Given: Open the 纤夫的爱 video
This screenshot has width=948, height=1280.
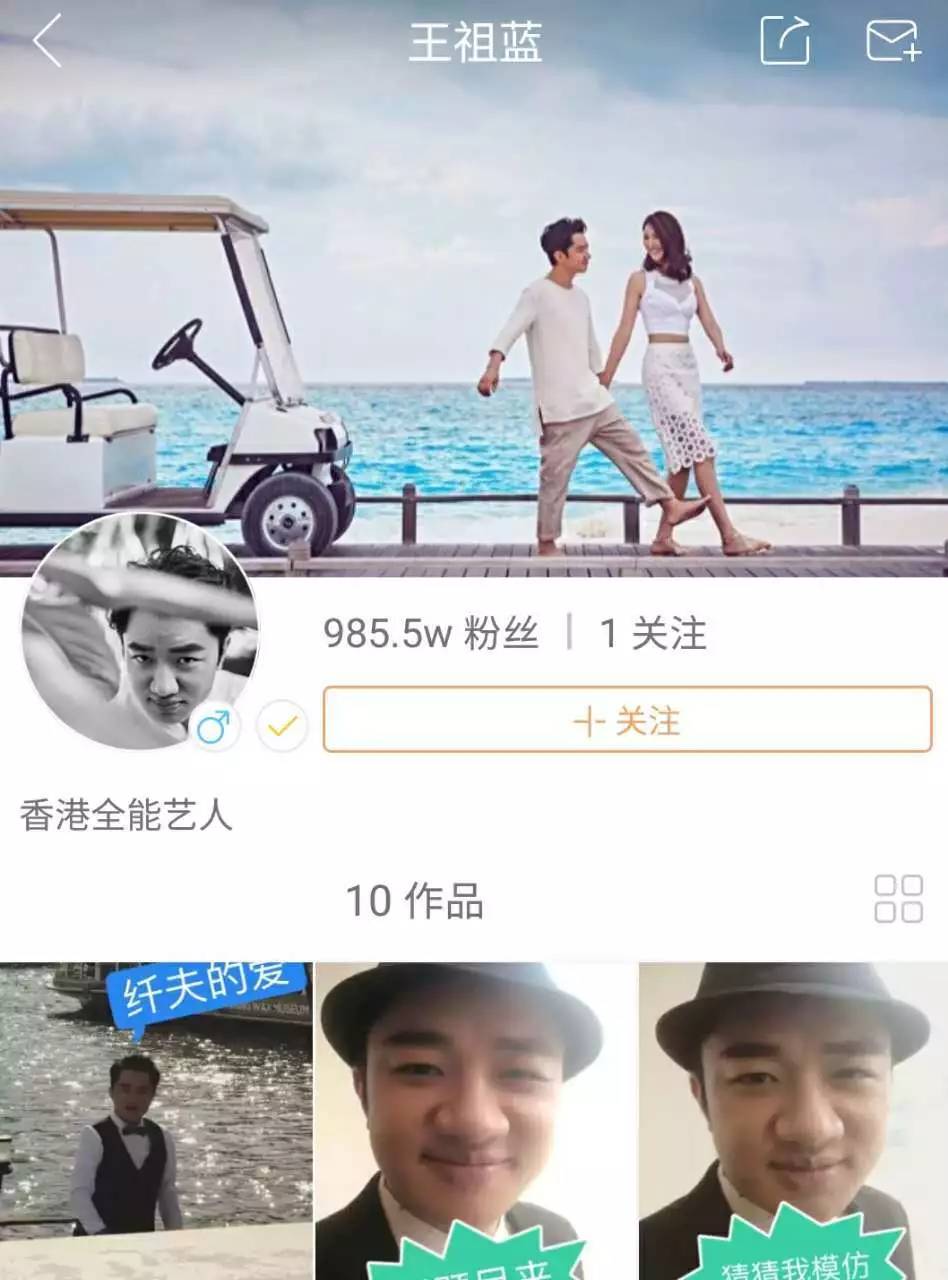Looking at the screenshot, I should [156, 1120].
